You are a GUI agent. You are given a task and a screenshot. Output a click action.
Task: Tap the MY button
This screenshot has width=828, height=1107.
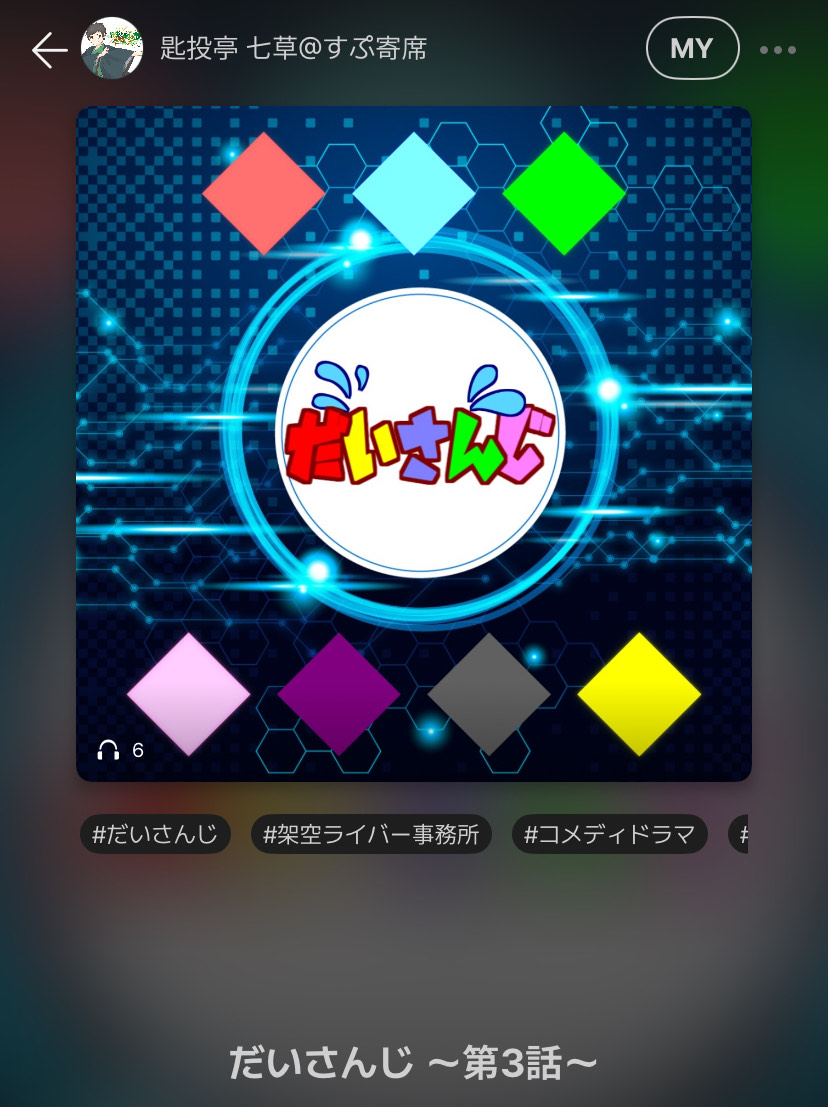click(x=692, y=48)
